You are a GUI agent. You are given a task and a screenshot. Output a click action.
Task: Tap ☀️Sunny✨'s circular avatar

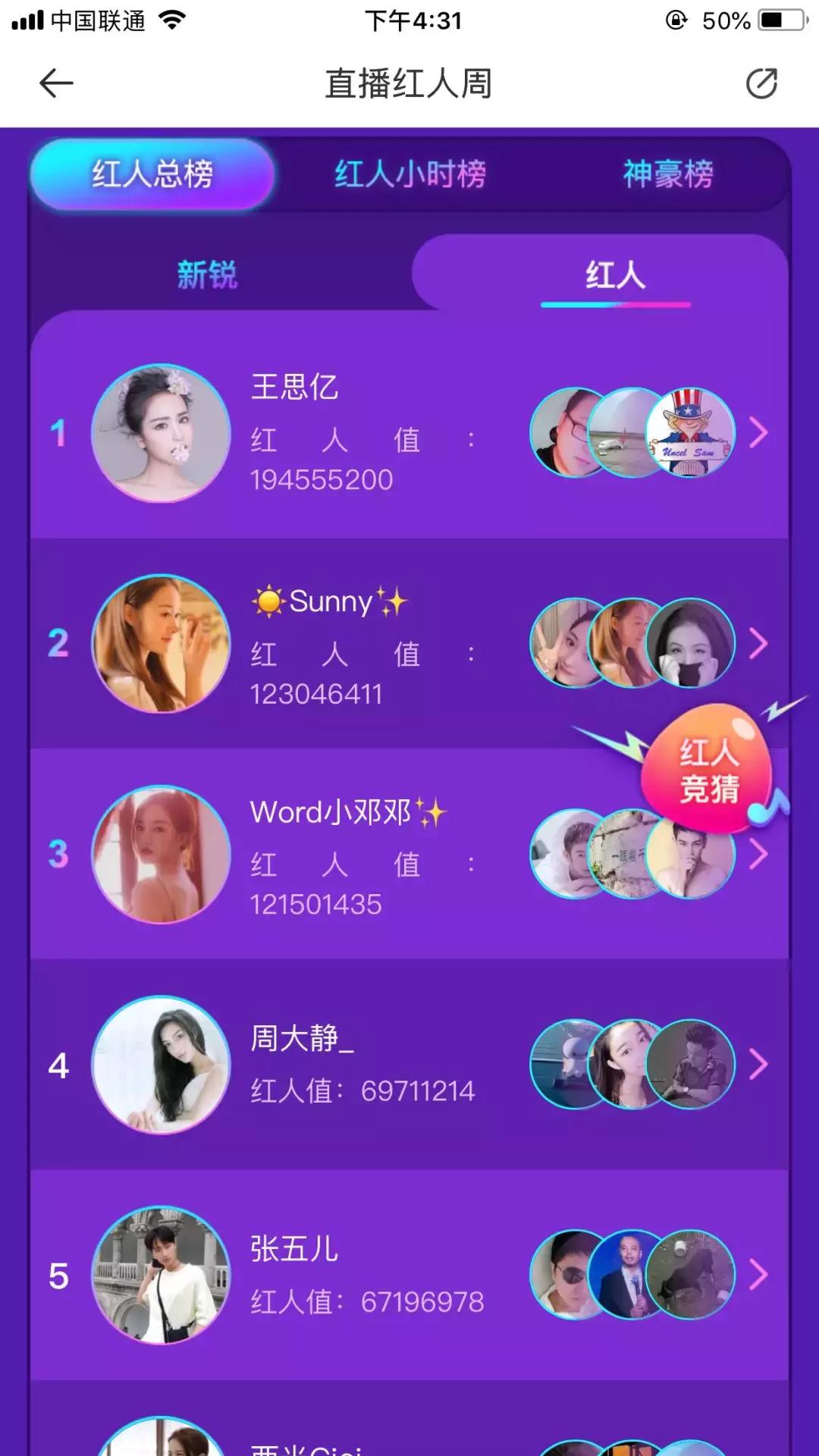[162, 643]
